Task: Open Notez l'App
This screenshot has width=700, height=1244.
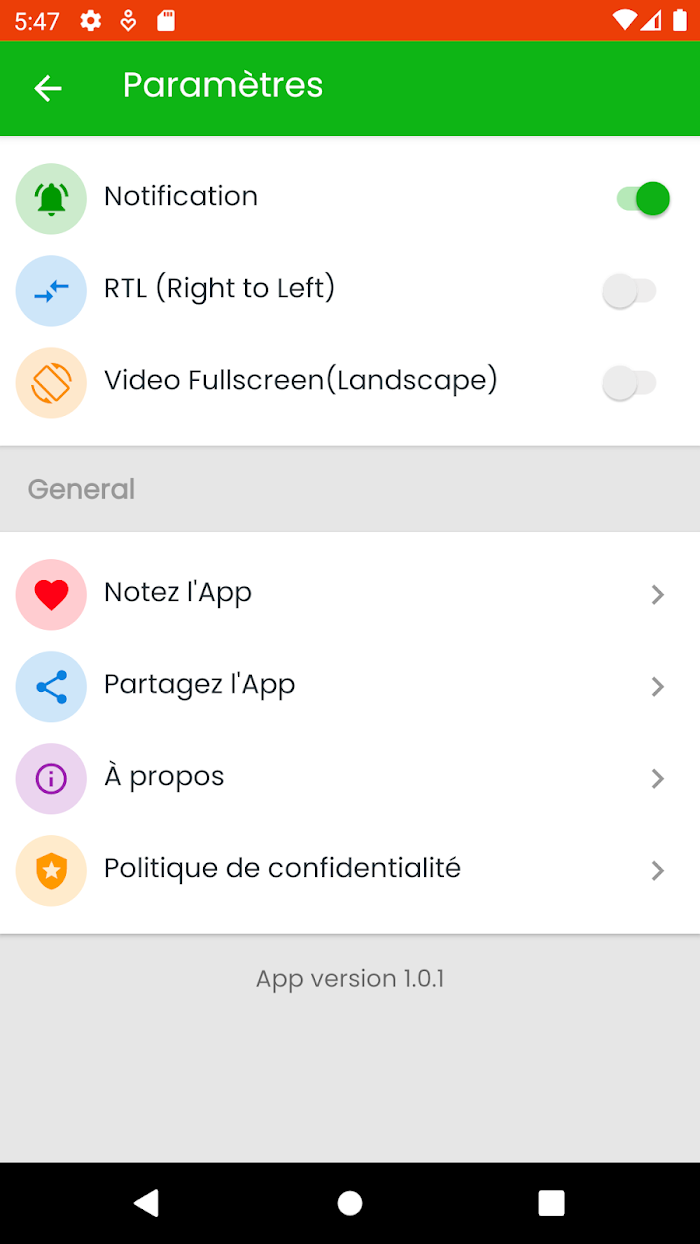Action: 350,594
